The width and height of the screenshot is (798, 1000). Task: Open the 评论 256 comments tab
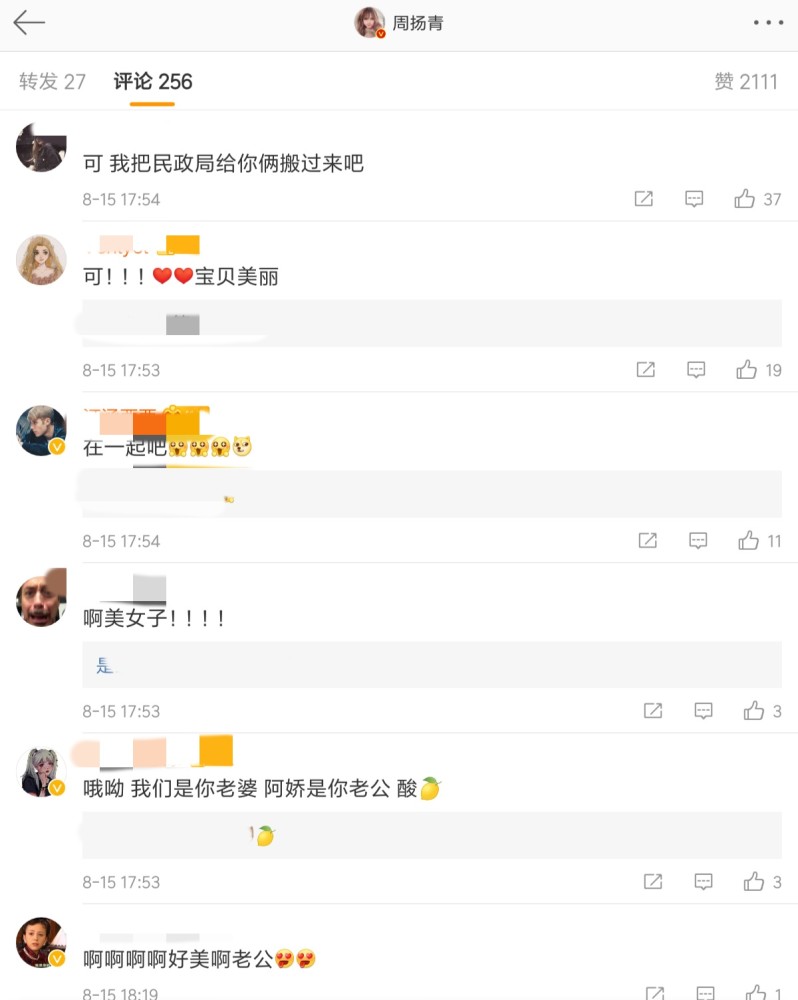click(151, 83)
